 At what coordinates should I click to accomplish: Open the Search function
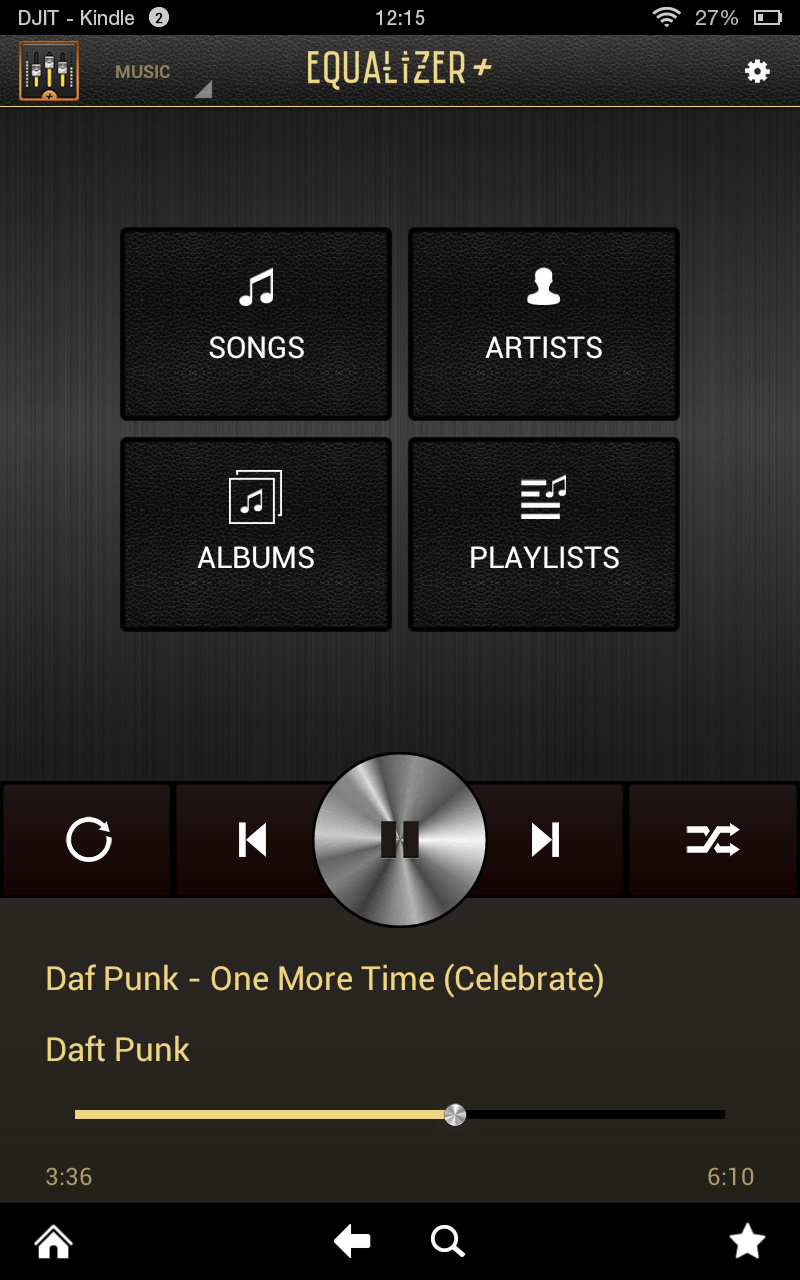click(447, 1240)
